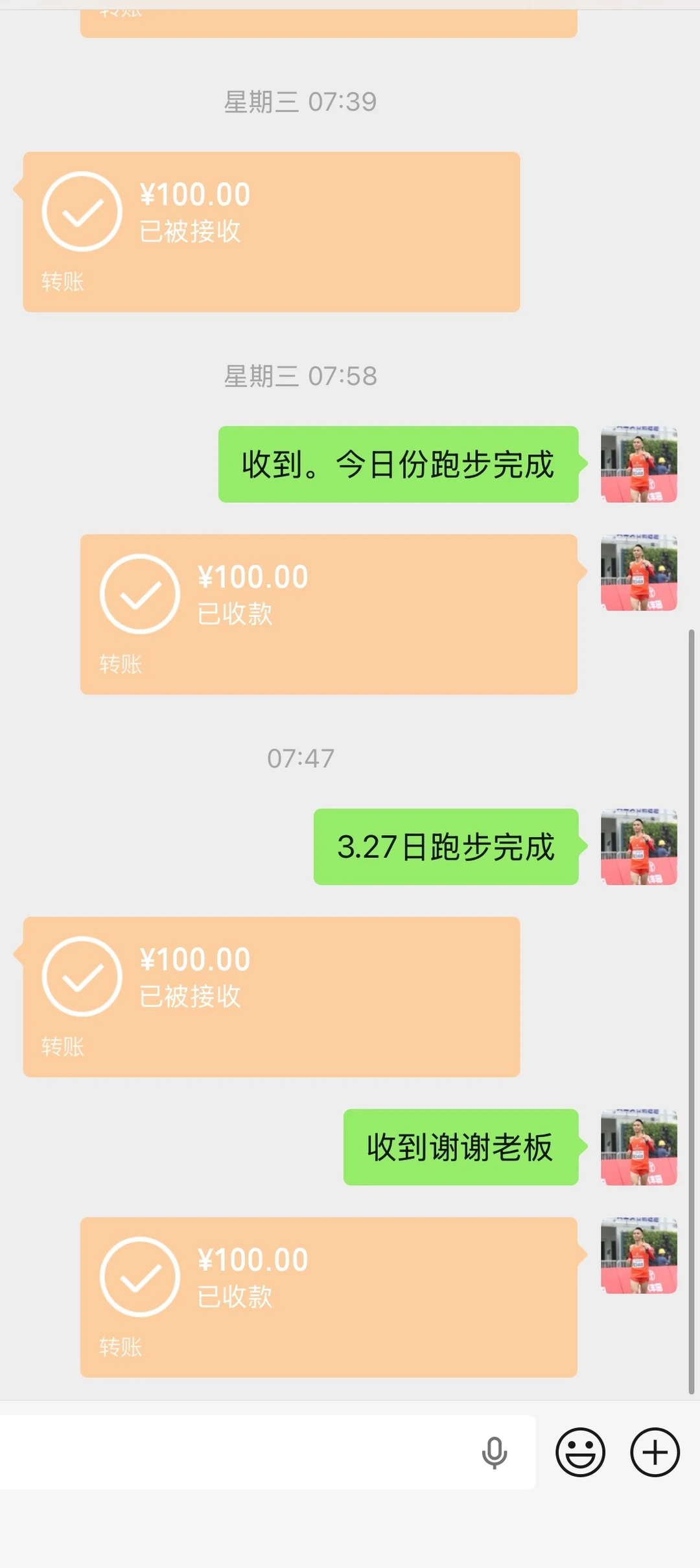Open the plus attachment menu icon
This screenshot has height=1568, width=700.
click(653, 1451)
